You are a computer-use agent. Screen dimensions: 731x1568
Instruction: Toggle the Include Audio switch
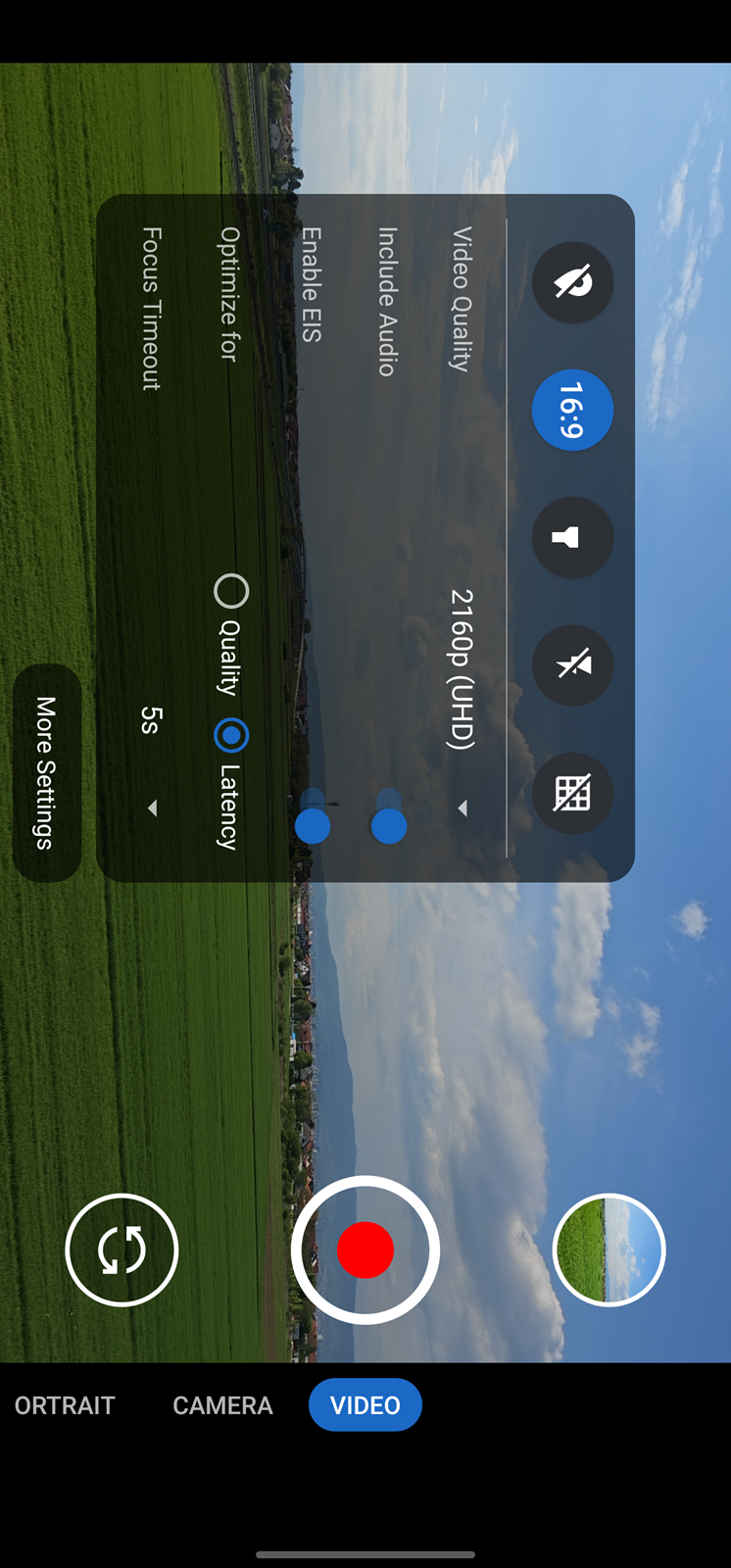389,815
